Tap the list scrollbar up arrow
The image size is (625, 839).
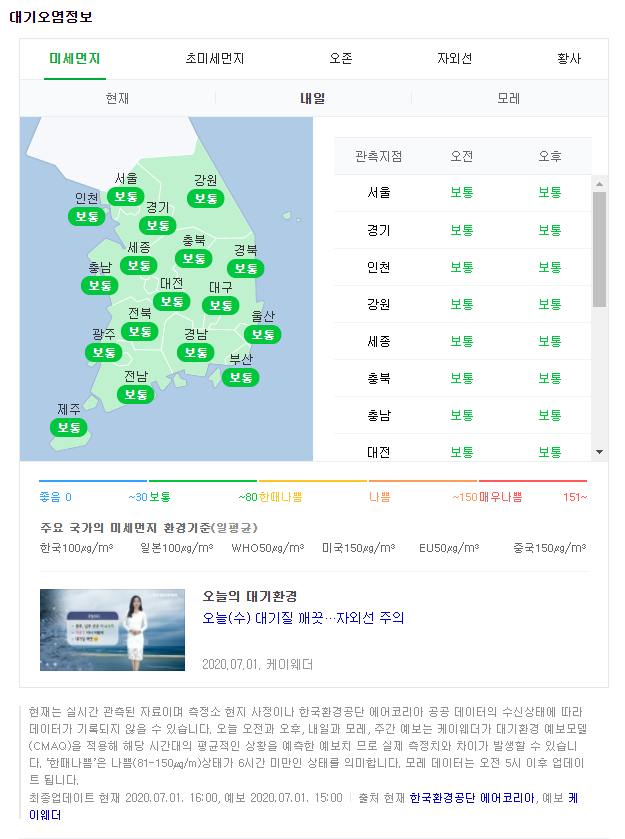pos(600,184)
